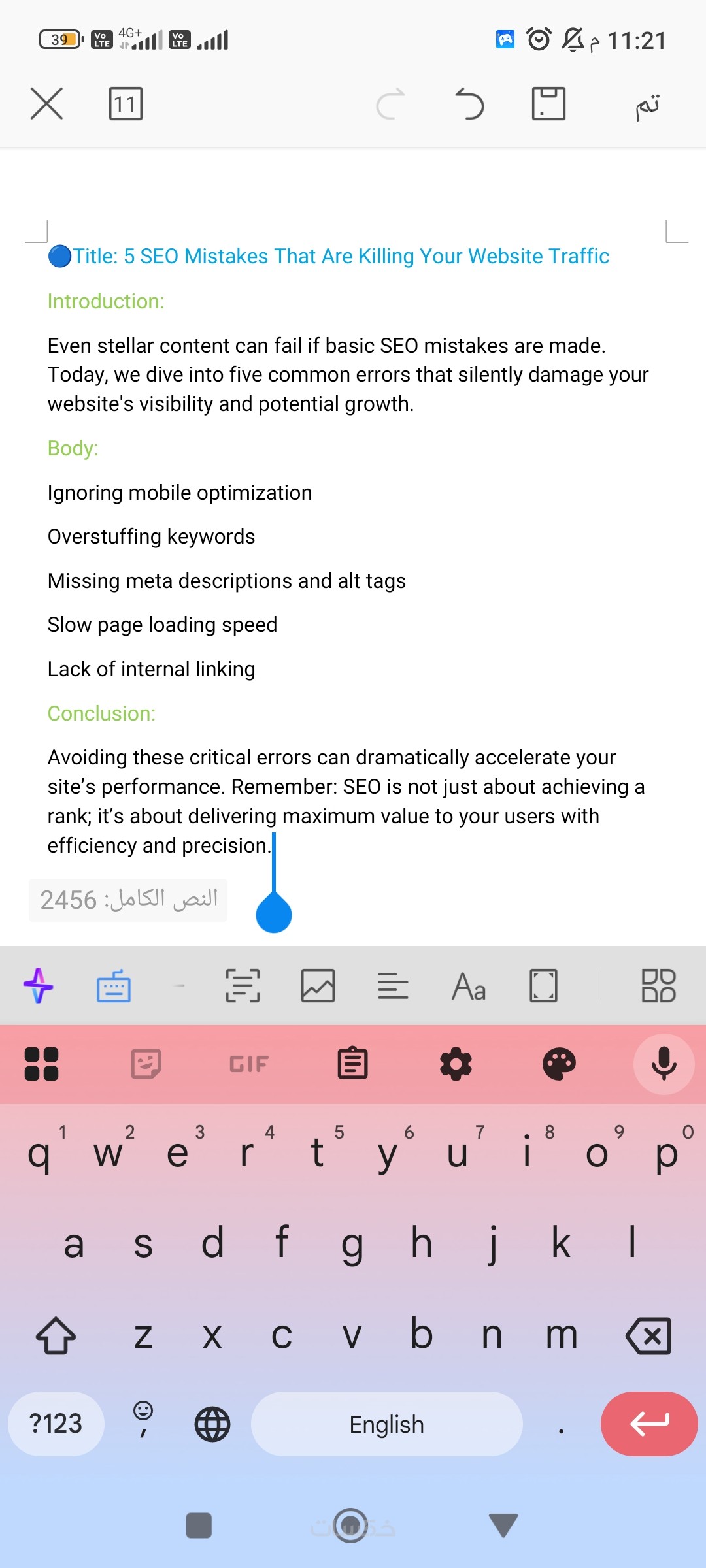The height and width of the screenshot is (1568, 706).
Task: Open keyboard settings gear
Action: (456, 1064)
